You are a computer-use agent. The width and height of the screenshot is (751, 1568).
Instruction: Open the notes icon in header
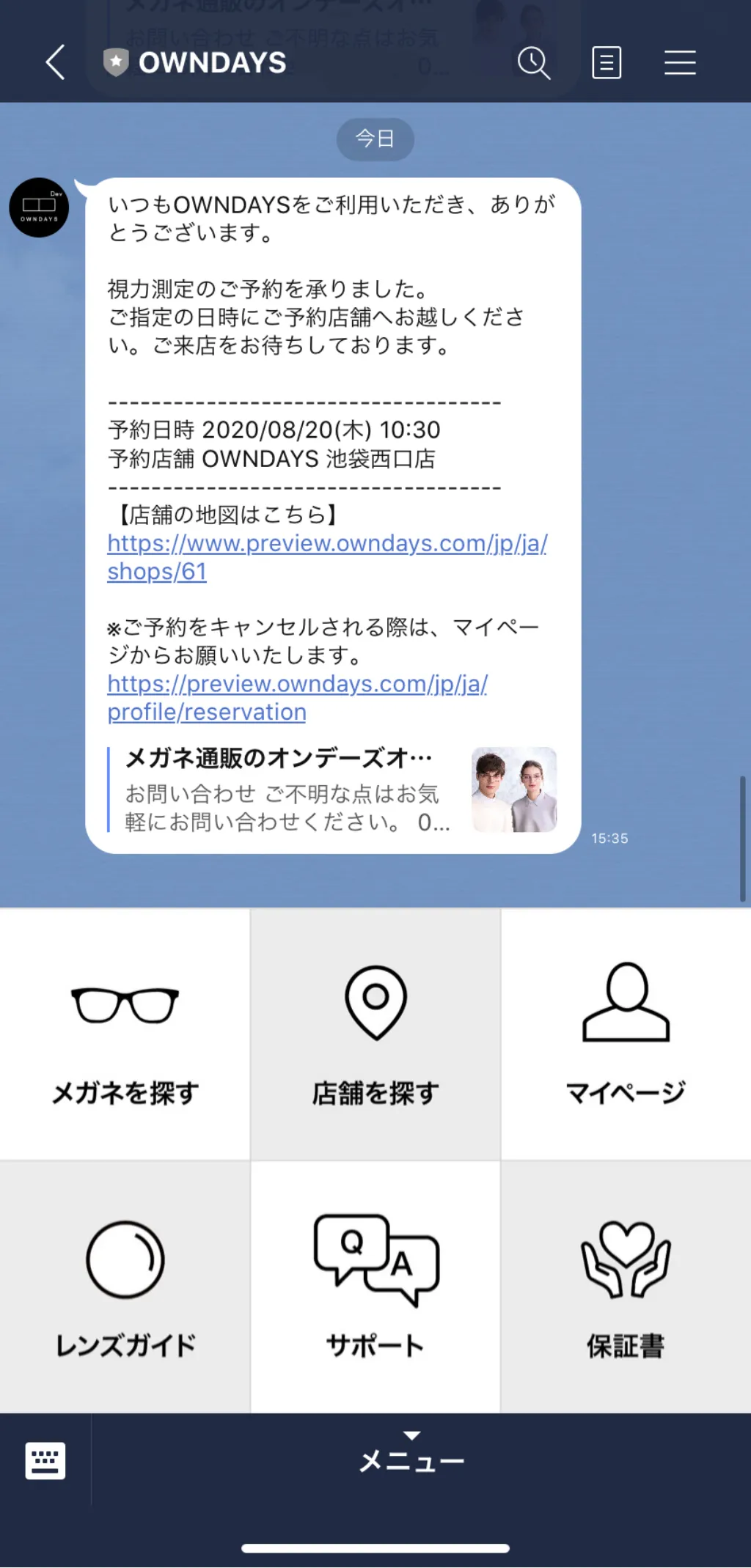tap(607, 62)
